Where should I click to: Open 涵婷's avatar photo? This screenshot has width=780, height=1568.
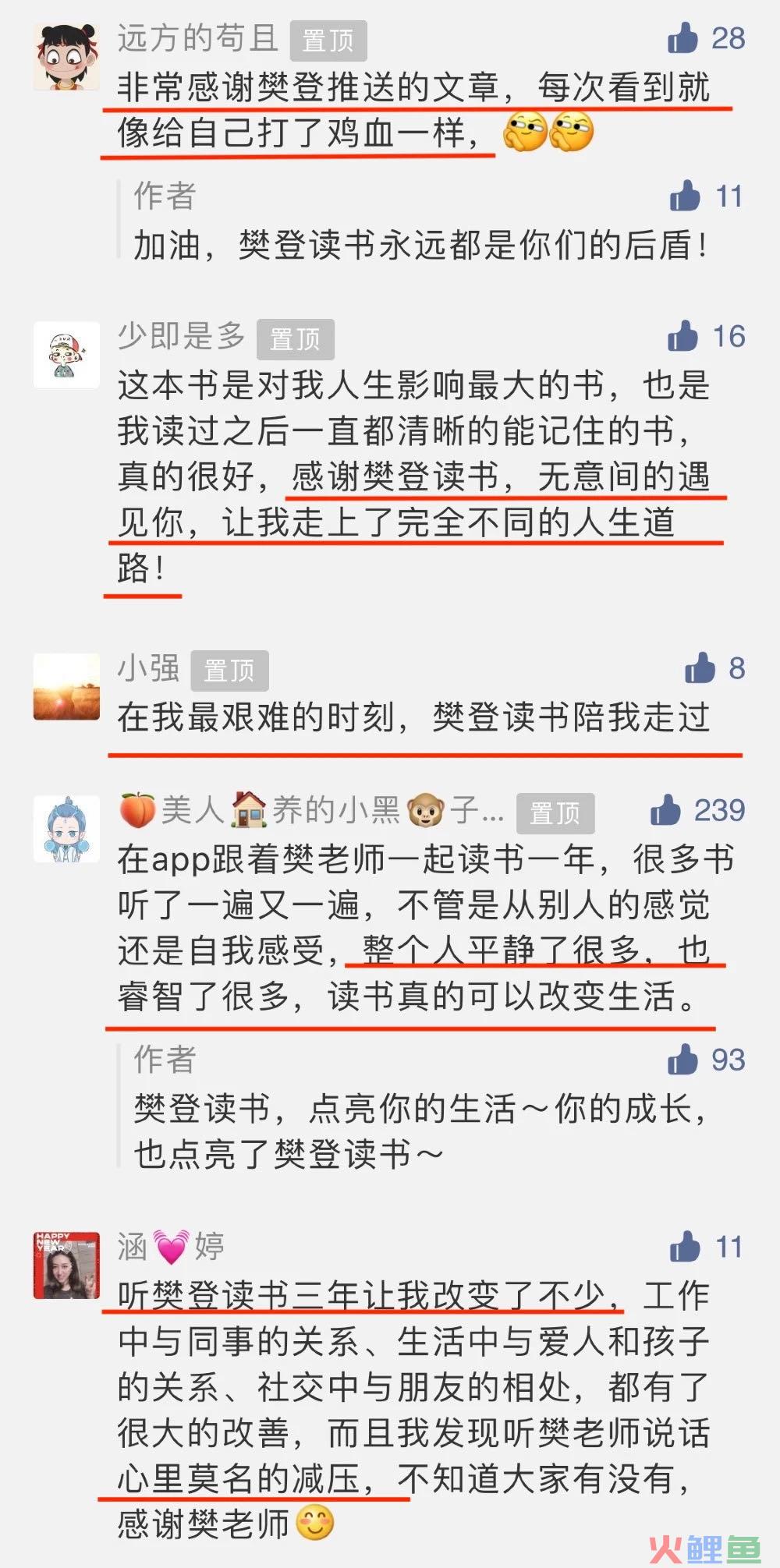point(67,1265)
